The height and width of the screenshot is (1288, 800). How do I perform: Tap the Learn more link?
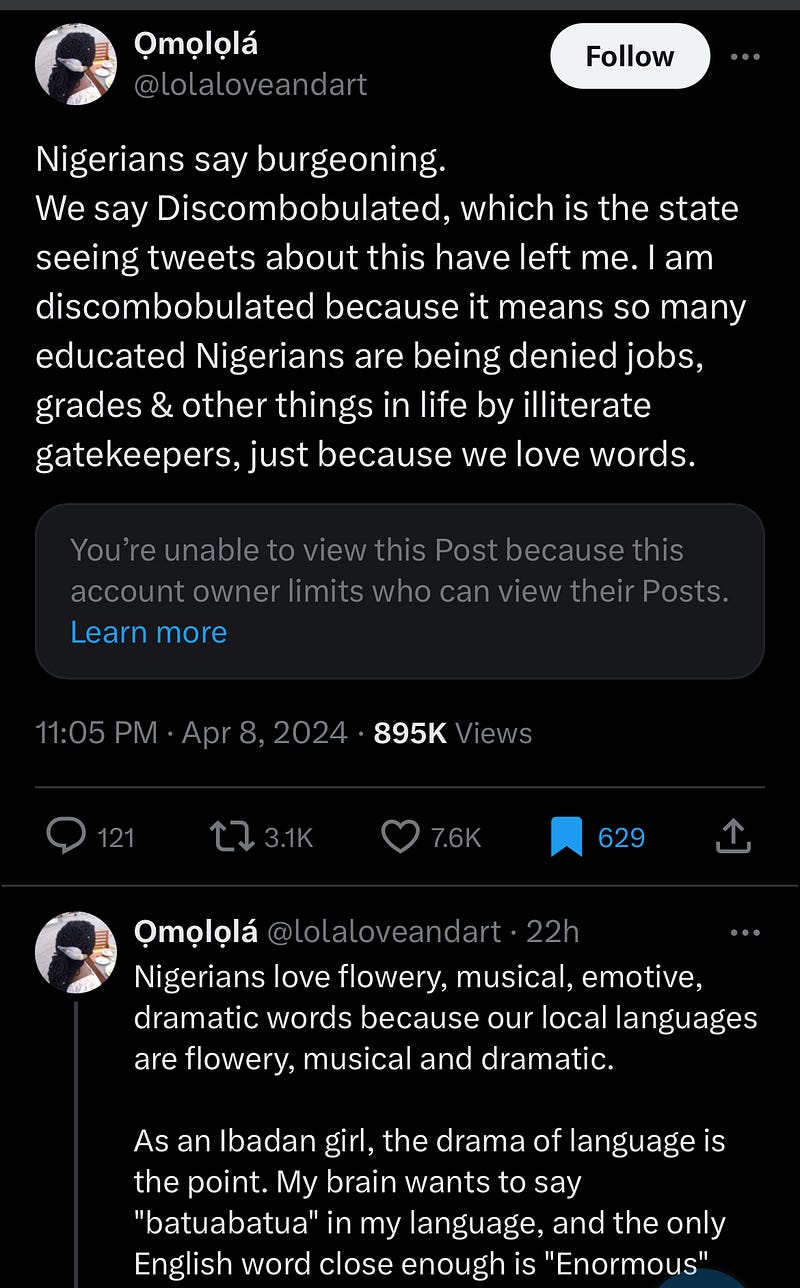click(x=148, y=632)
